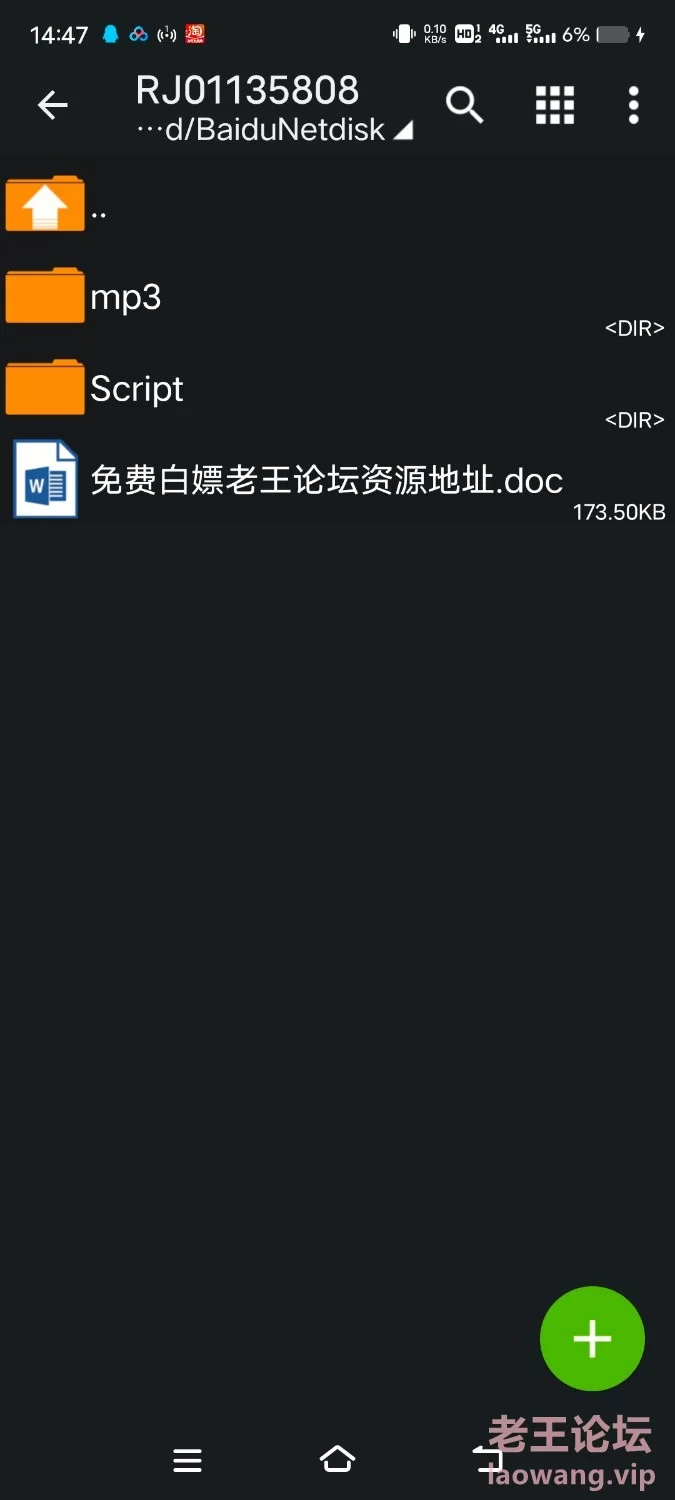Switch to grid view layout
Screen dimensions: 675x1500
pos(554,104)
